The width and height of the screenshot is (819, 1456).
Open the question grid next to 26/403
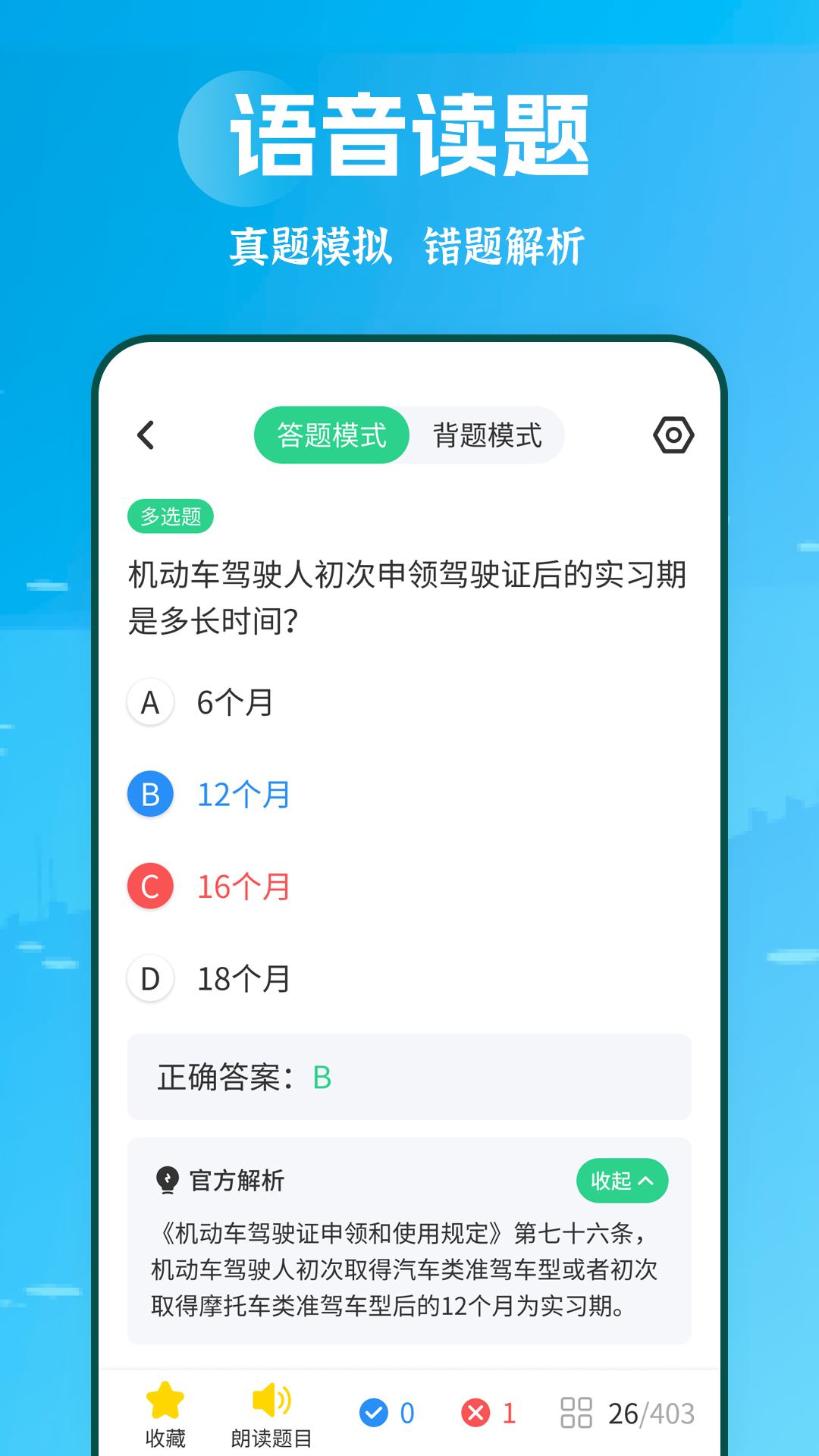click(578, 1412)
